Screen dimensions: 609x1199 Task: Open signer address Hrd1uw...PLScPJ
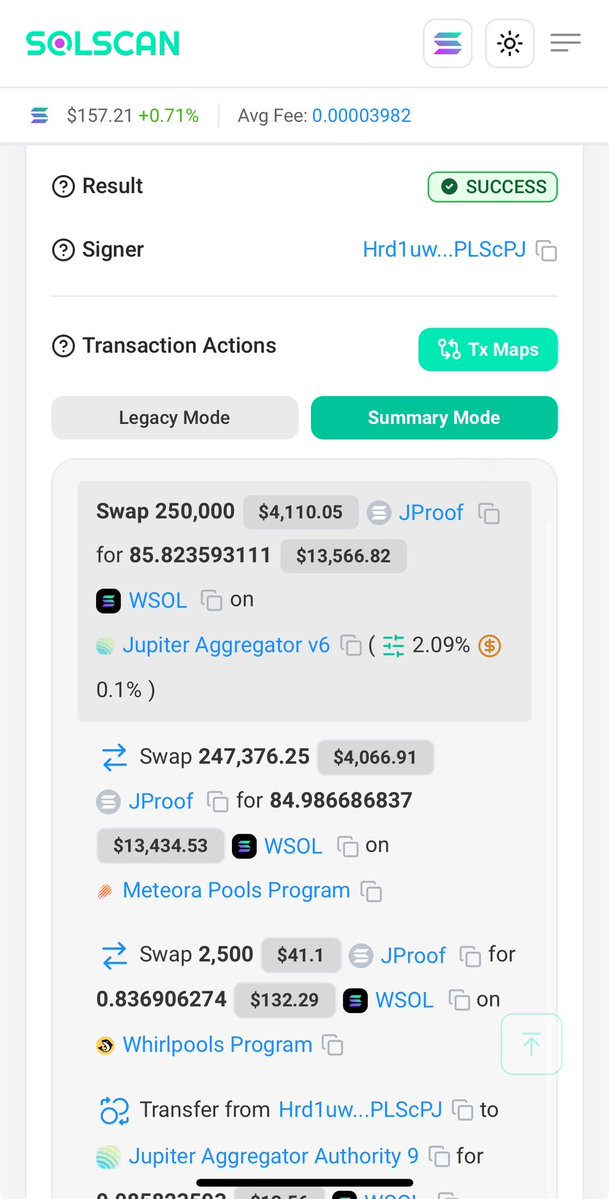pyautogui.click(x=443, y=250)
